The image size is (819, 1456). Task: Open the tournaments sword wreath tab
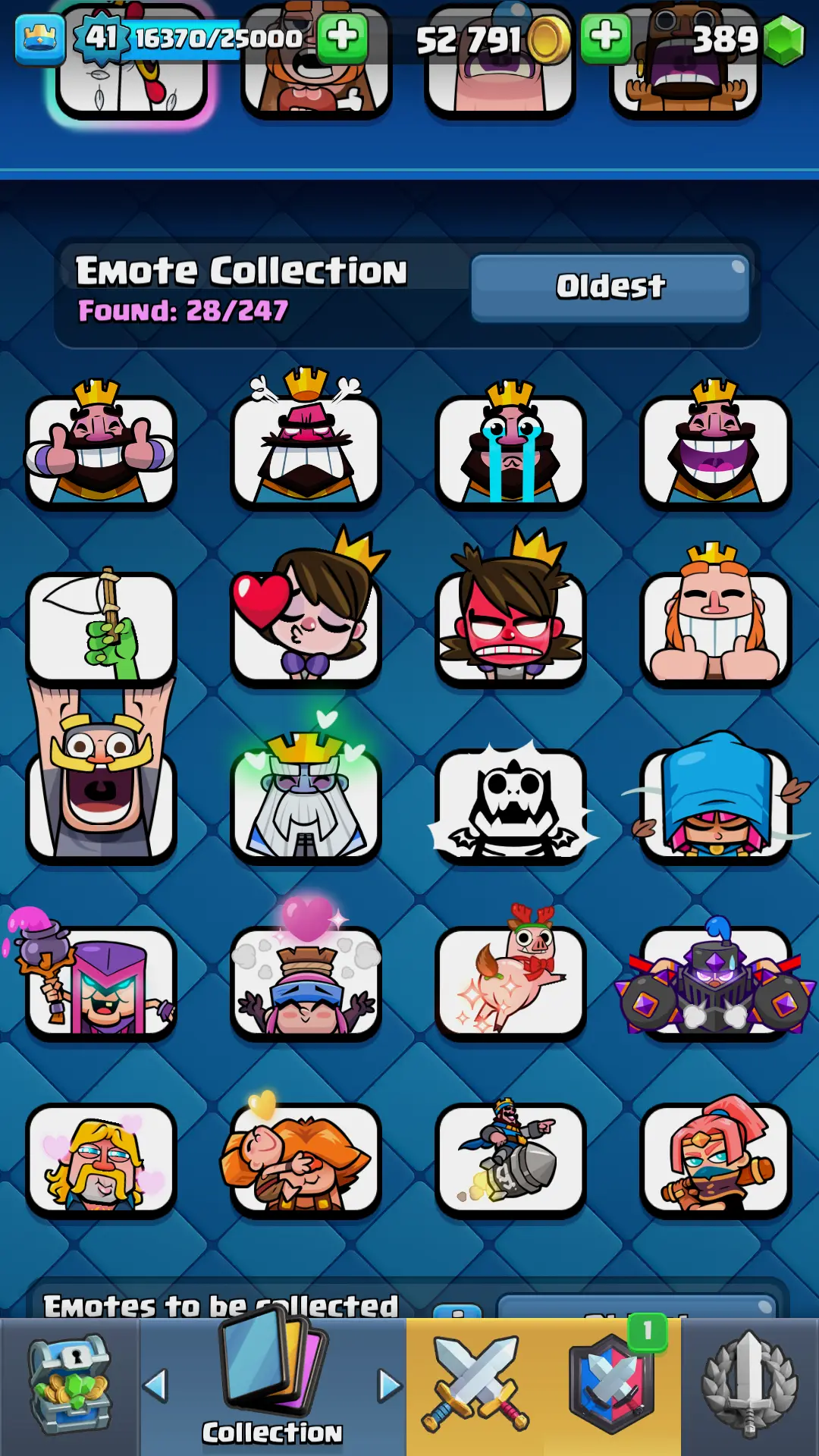coord(749,1386)
